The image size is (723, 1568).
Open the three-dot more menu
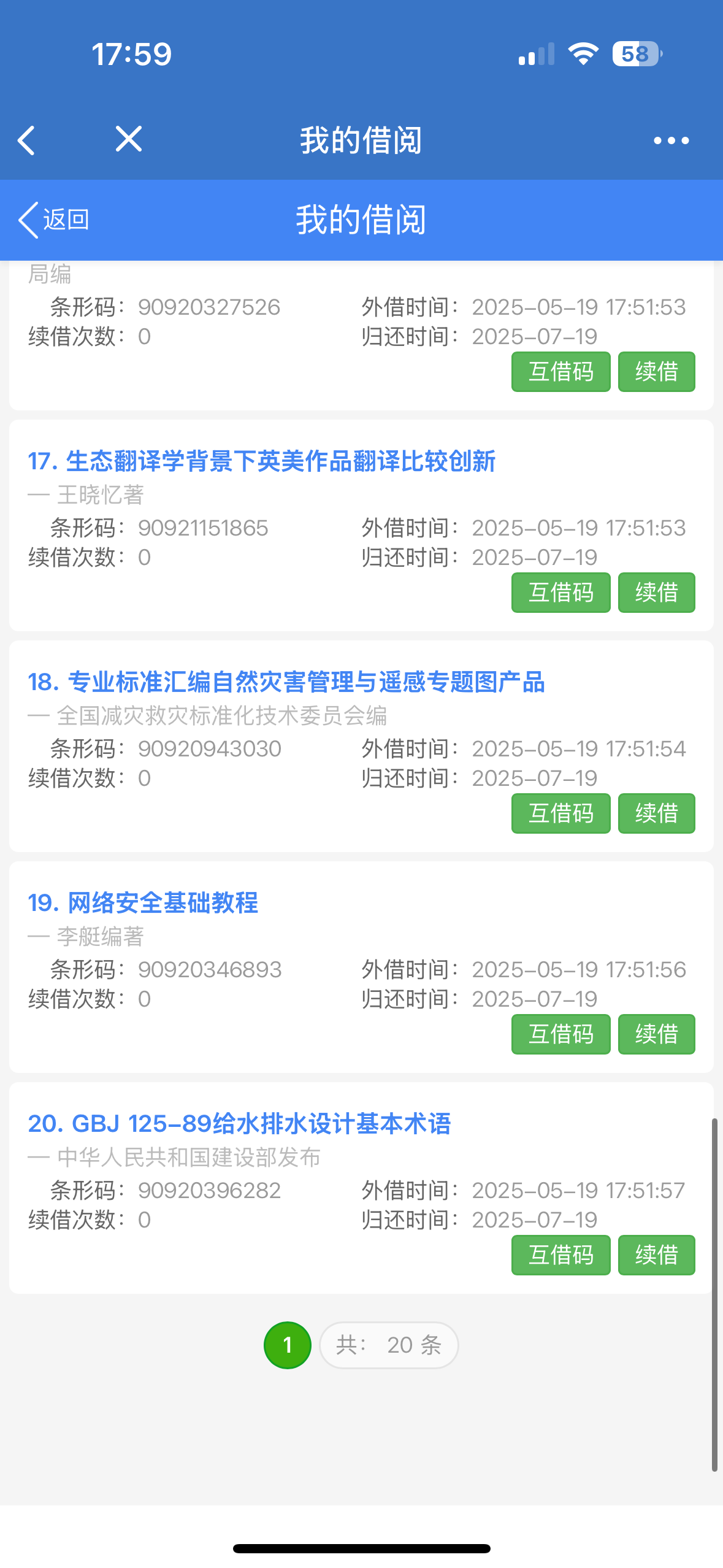(x=671, y=140)
